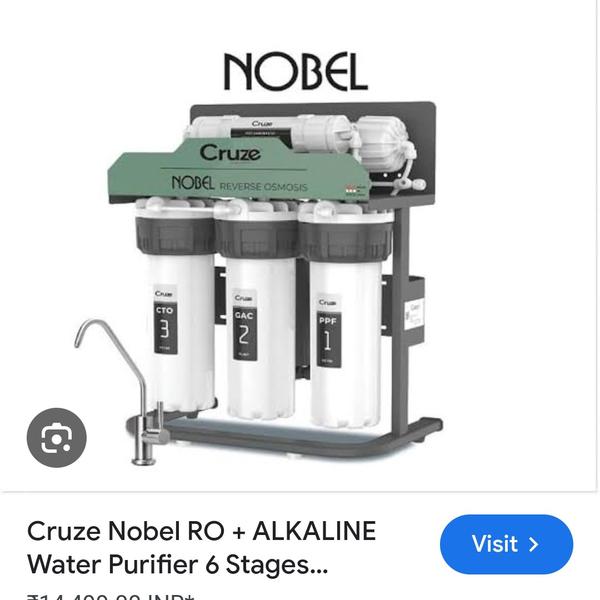Tap the Visit button
Viewport: 600px width, 600px height.
506,544
